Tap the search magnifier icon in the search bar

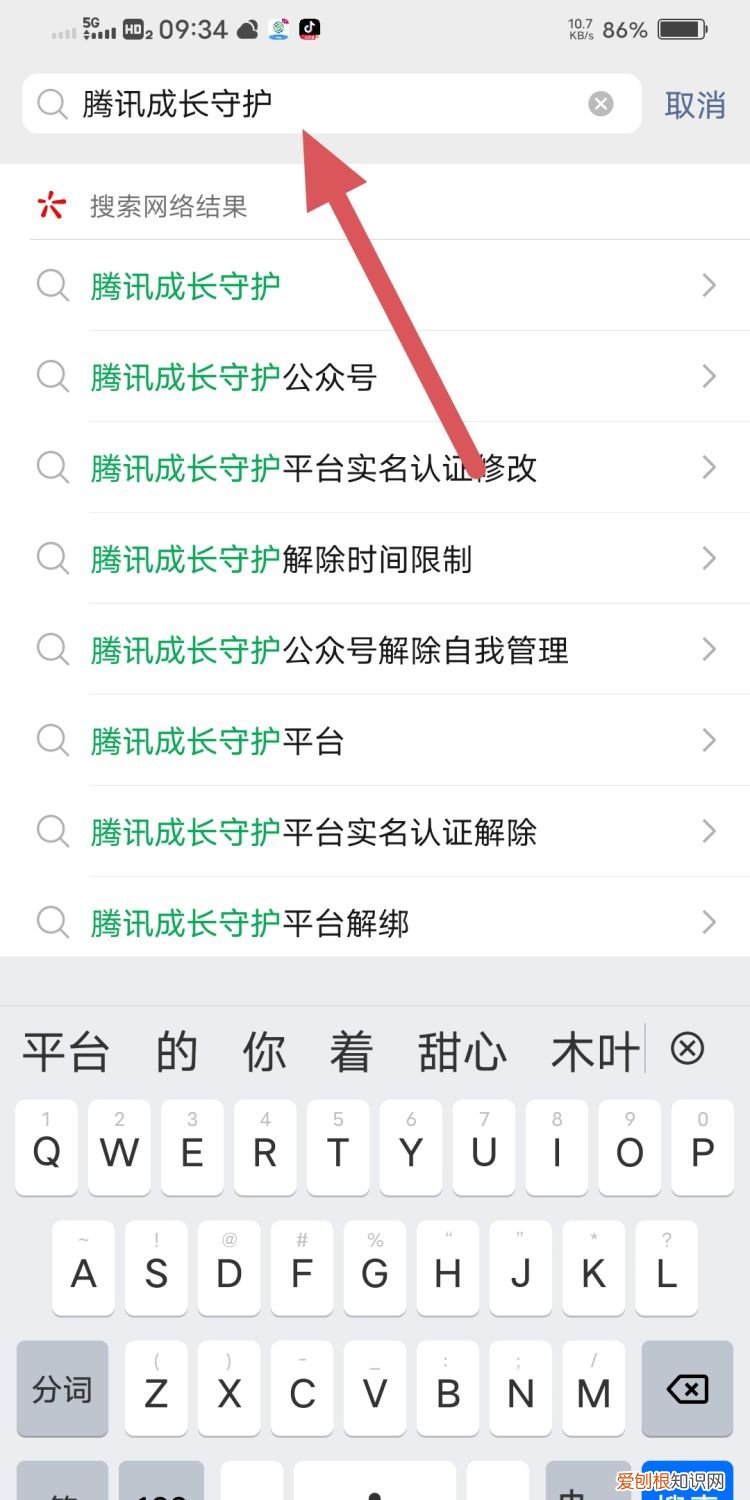52,104
